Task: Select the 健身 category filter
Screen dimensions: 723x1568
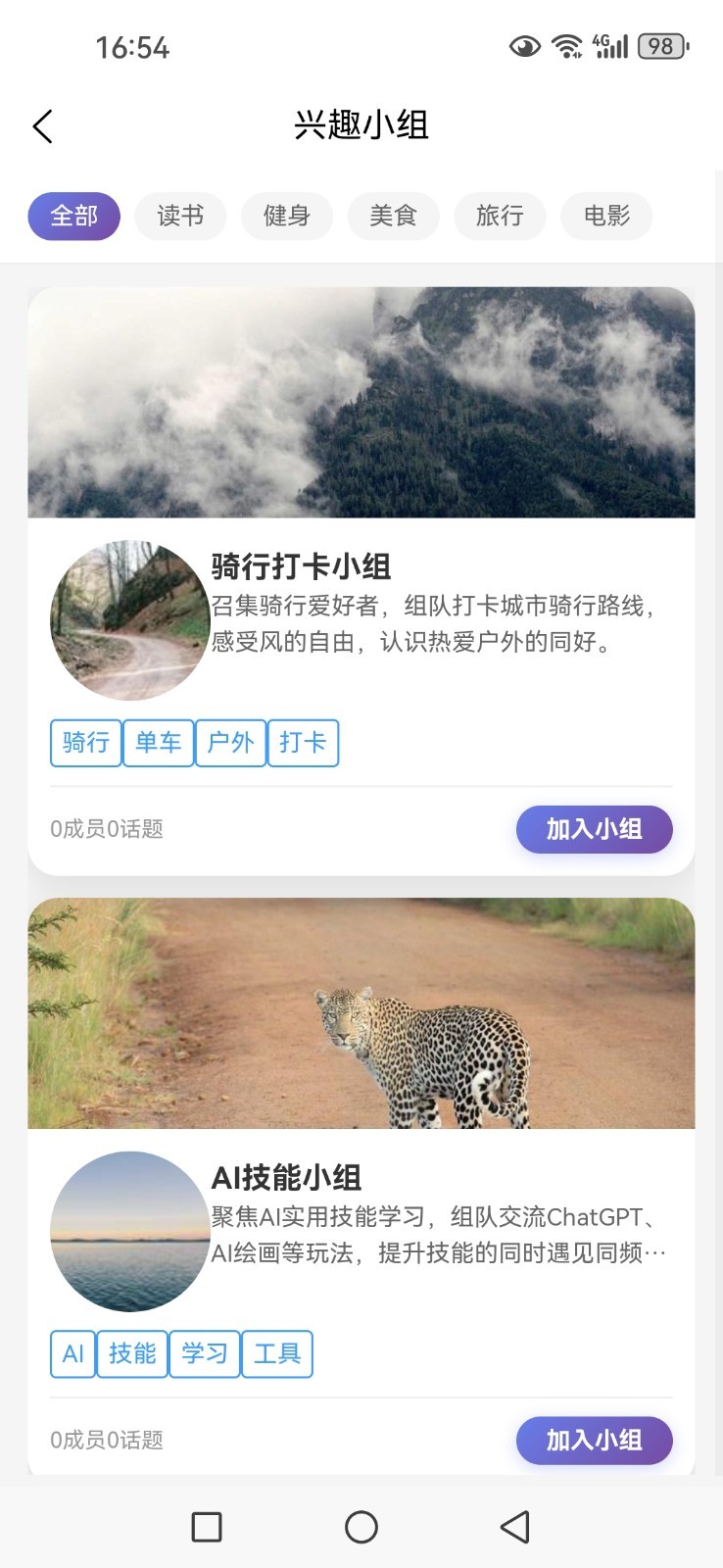Action: (x=287, y=216)
